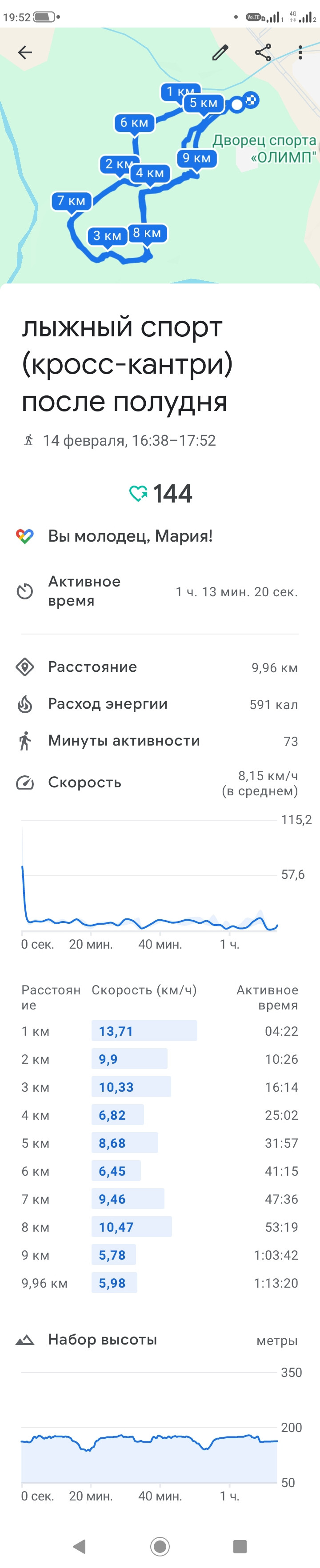Tap the system back button
Viewport: 320px width, 1568px height.
tap(79, 1546)
